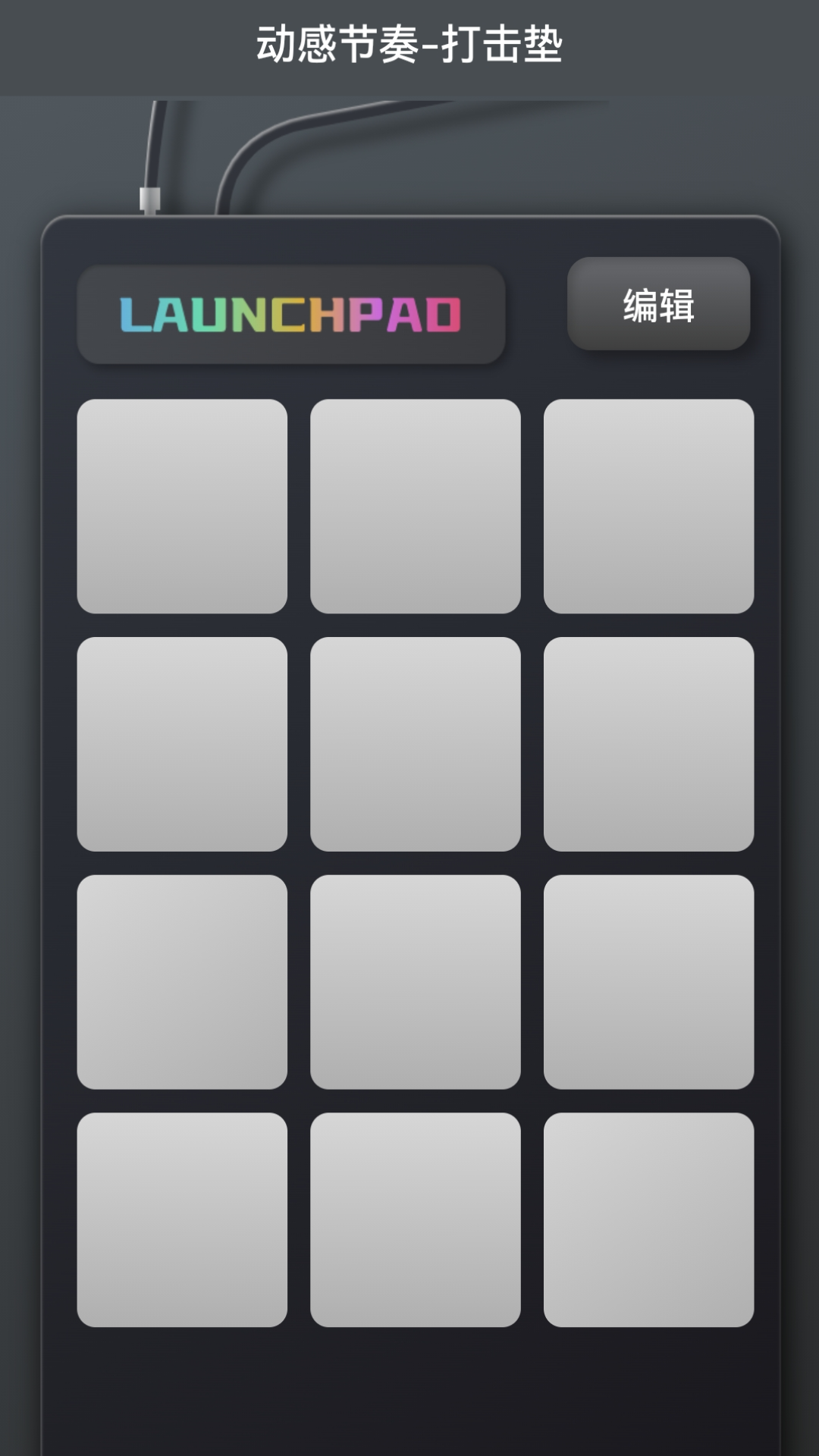
Task: Hit the top-left drum pad
Action: (x=182, y=506)
